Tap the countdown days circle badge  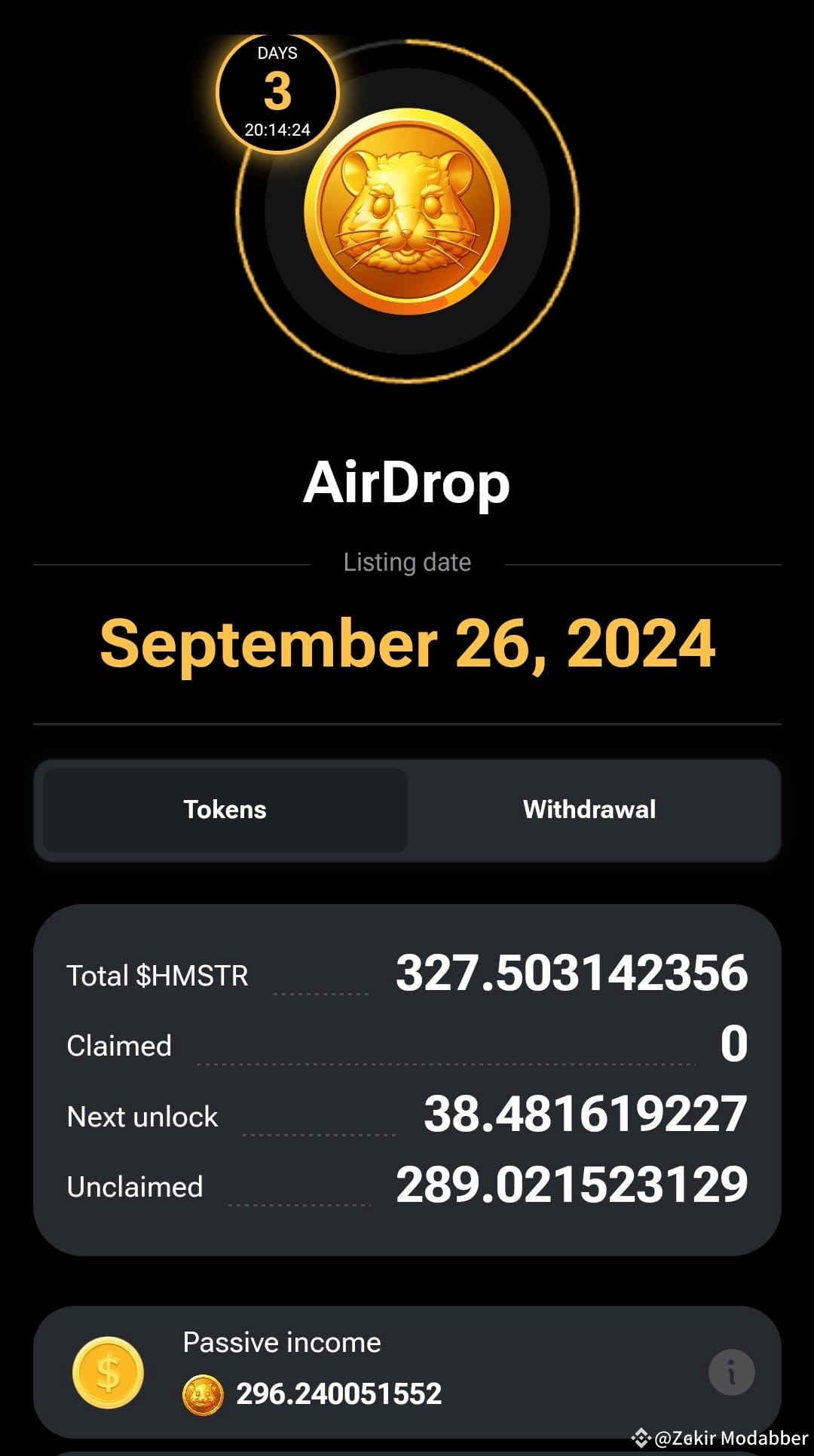(279, 90)
